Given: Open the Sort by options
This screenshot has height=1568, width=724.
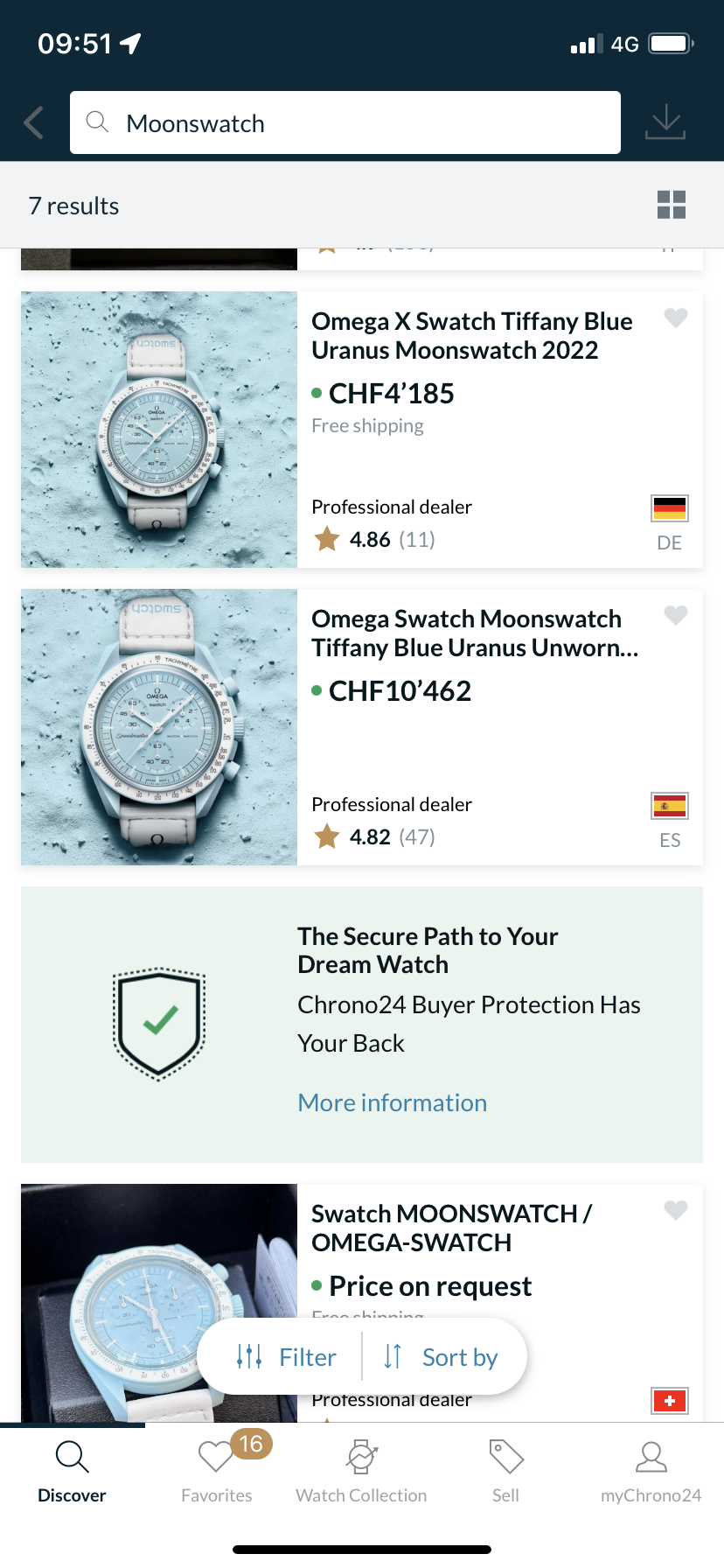Looking at the screenshot, I should [x=442, y=1357].
